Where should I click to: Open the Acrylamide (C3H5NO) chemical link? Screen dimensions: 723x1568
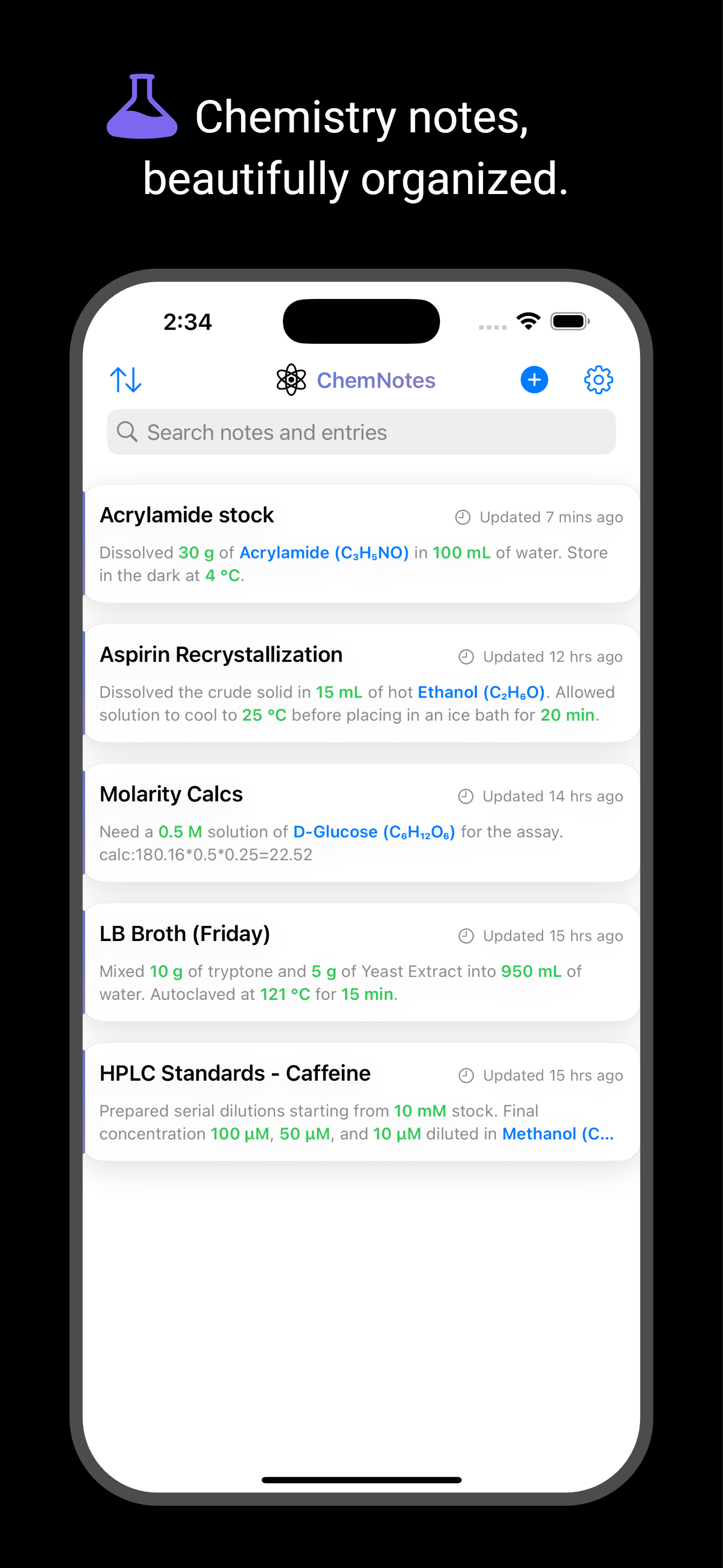click(x=324, y=553)
